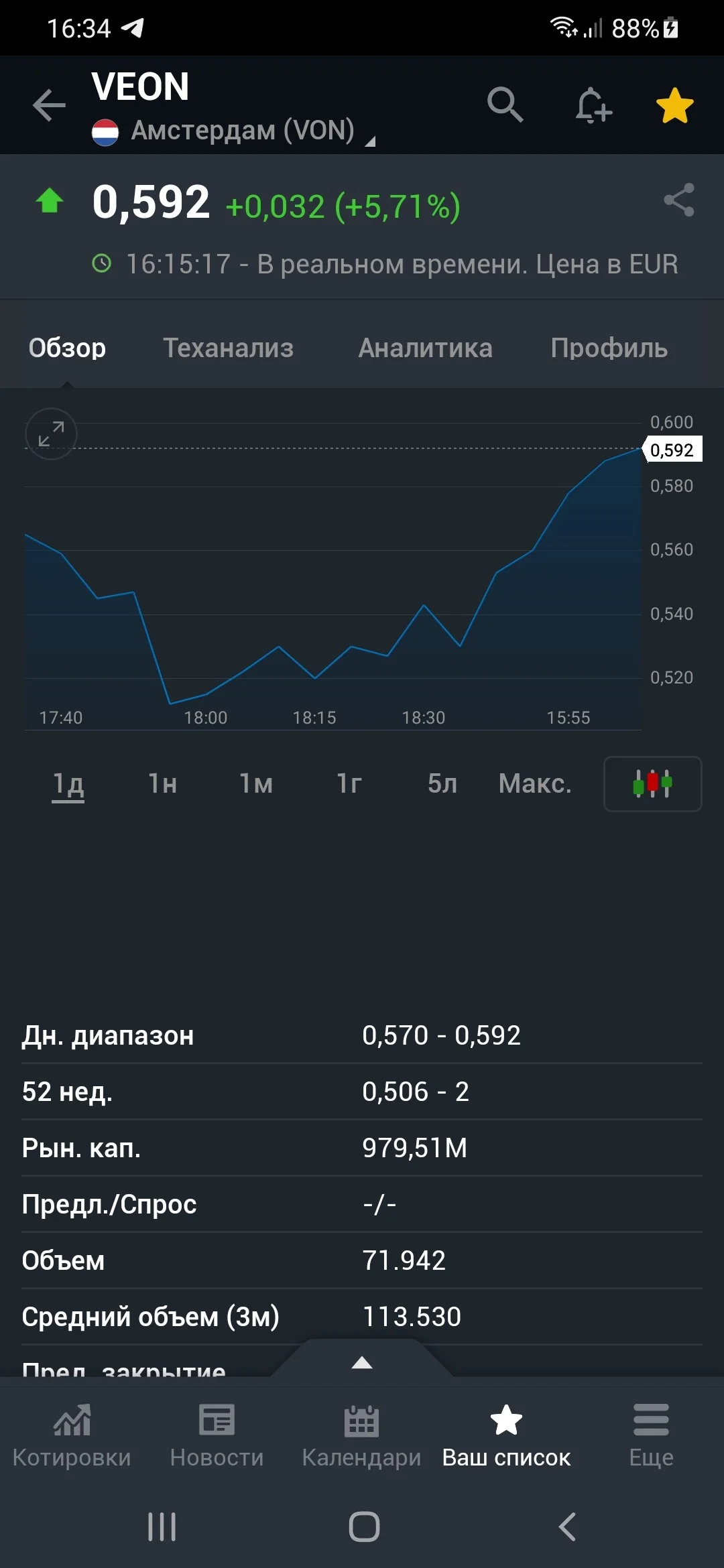Share the VEON quote
Screen dimensions: 724x1568
click(x=678, y=200)
